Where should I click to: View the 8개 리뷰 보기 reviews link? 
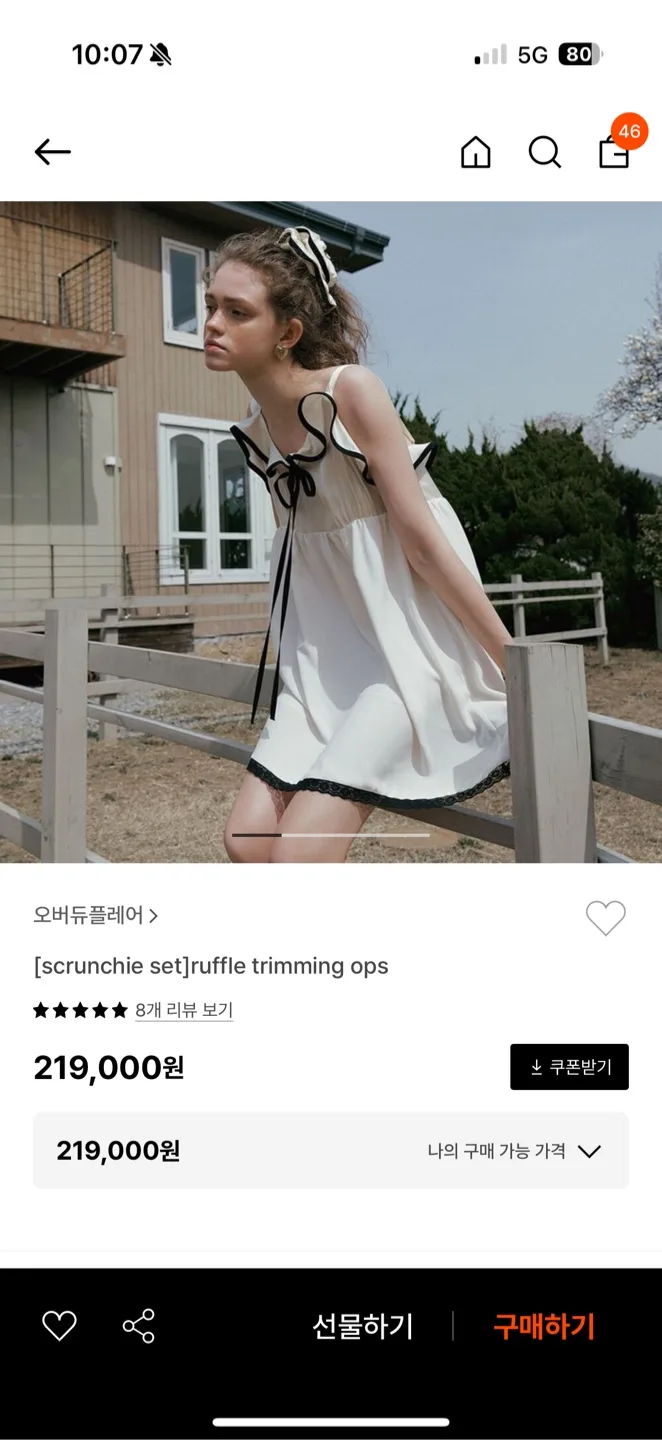[184, 1010]
